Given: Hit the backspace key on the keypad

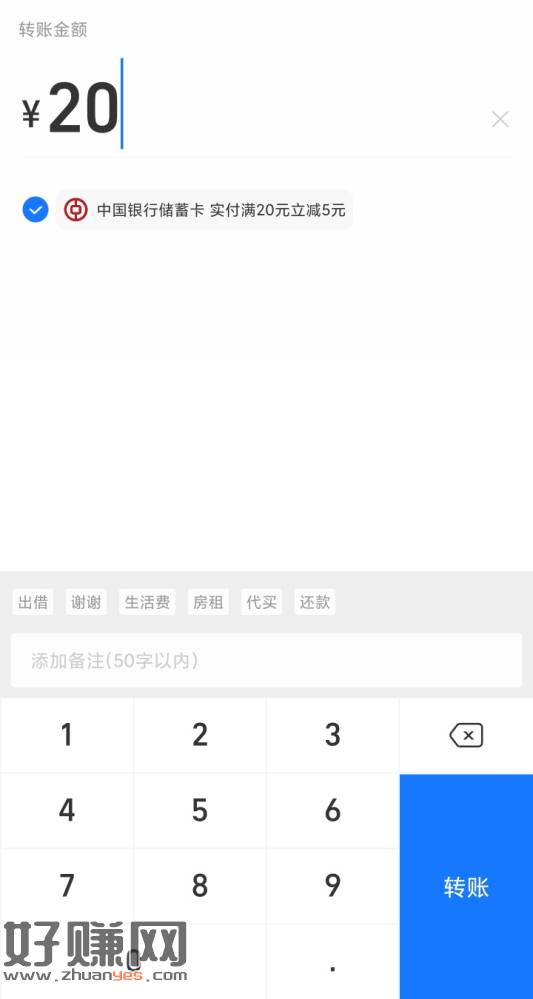Looking at the screenshot, I should [466, 735].
